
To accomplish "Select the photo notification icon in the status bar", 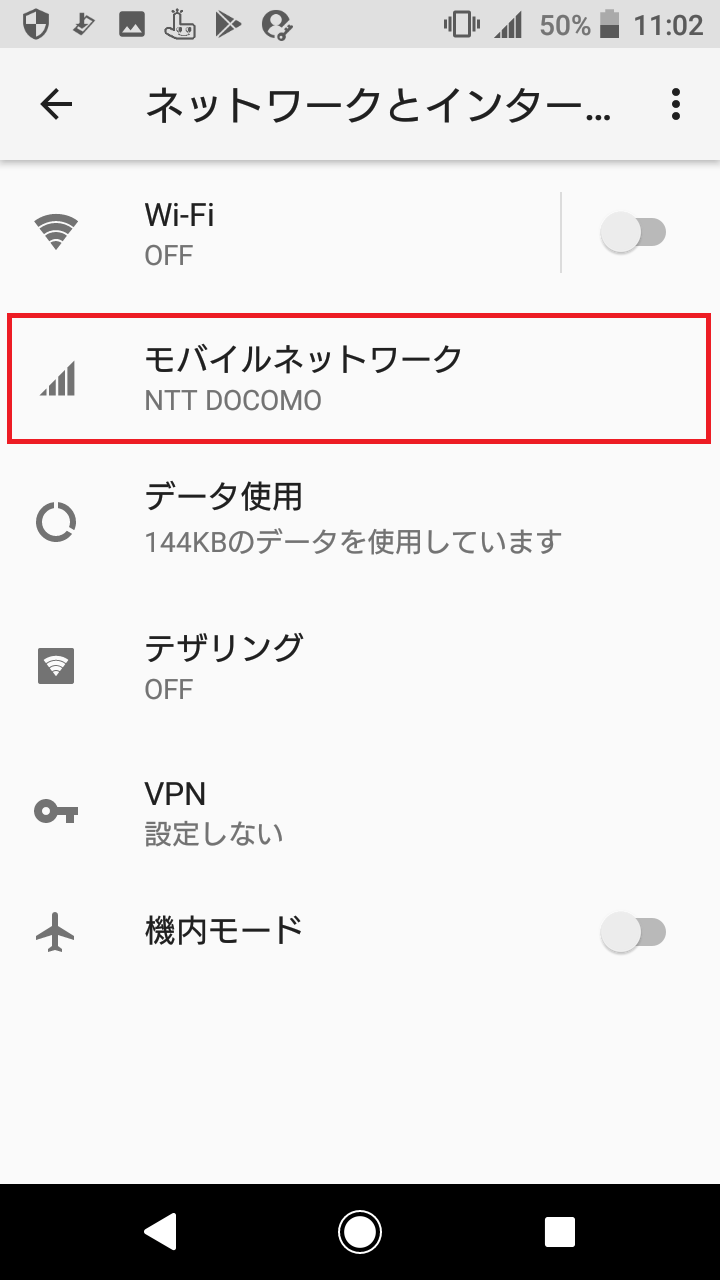I will pos(130,24).
